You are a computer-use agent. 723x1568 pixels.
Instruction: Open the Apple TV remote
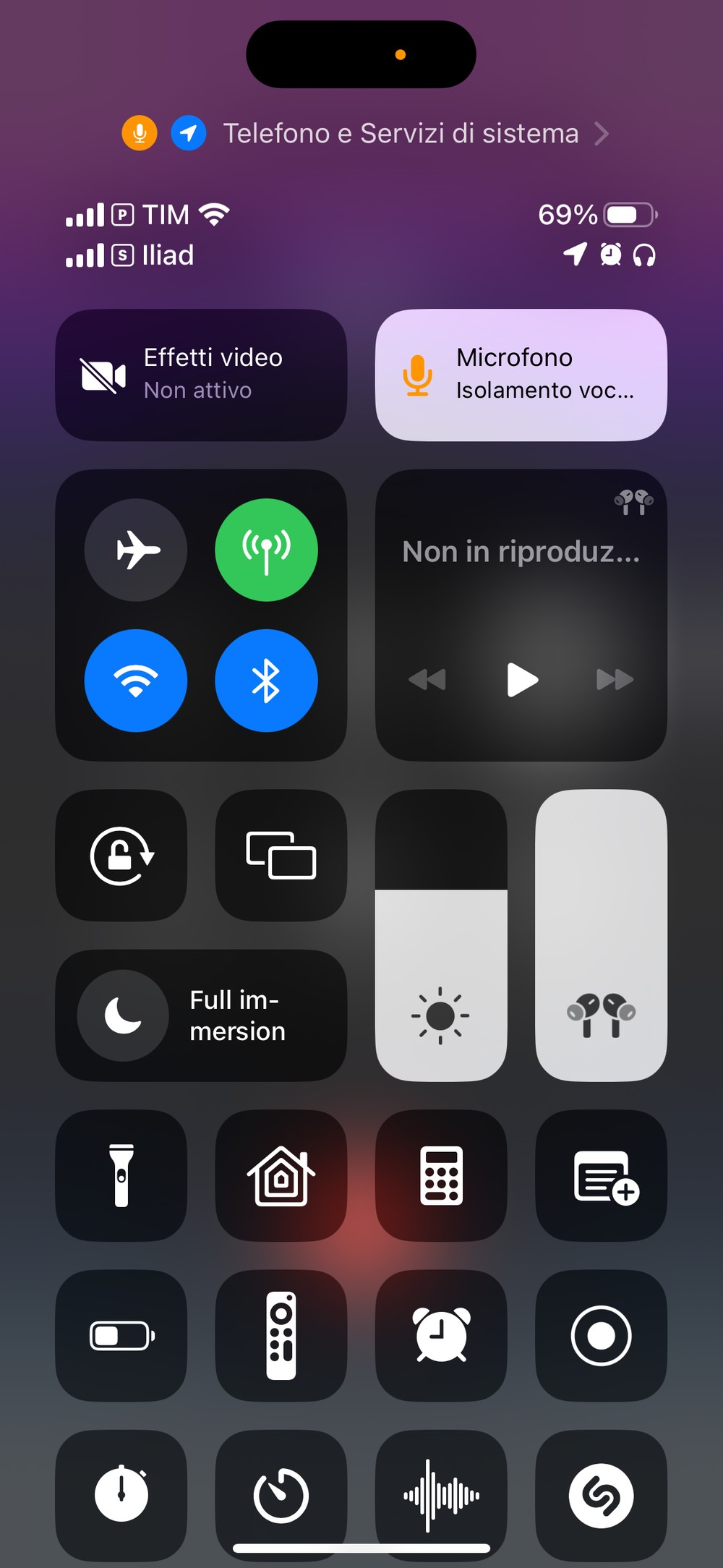[281, 1336]
